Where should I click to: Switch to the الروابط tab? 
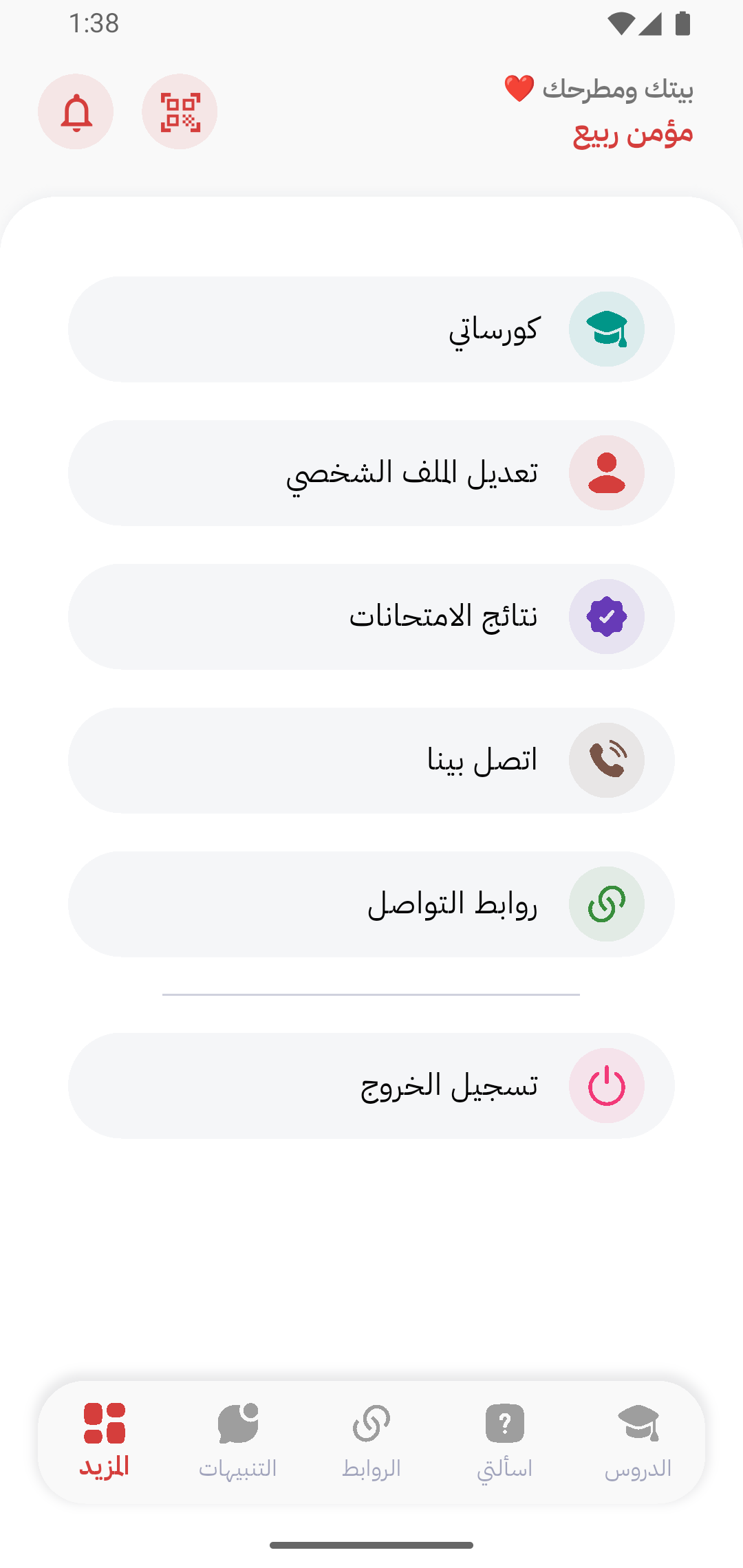pyautogui.click(x=371, y=1441)
